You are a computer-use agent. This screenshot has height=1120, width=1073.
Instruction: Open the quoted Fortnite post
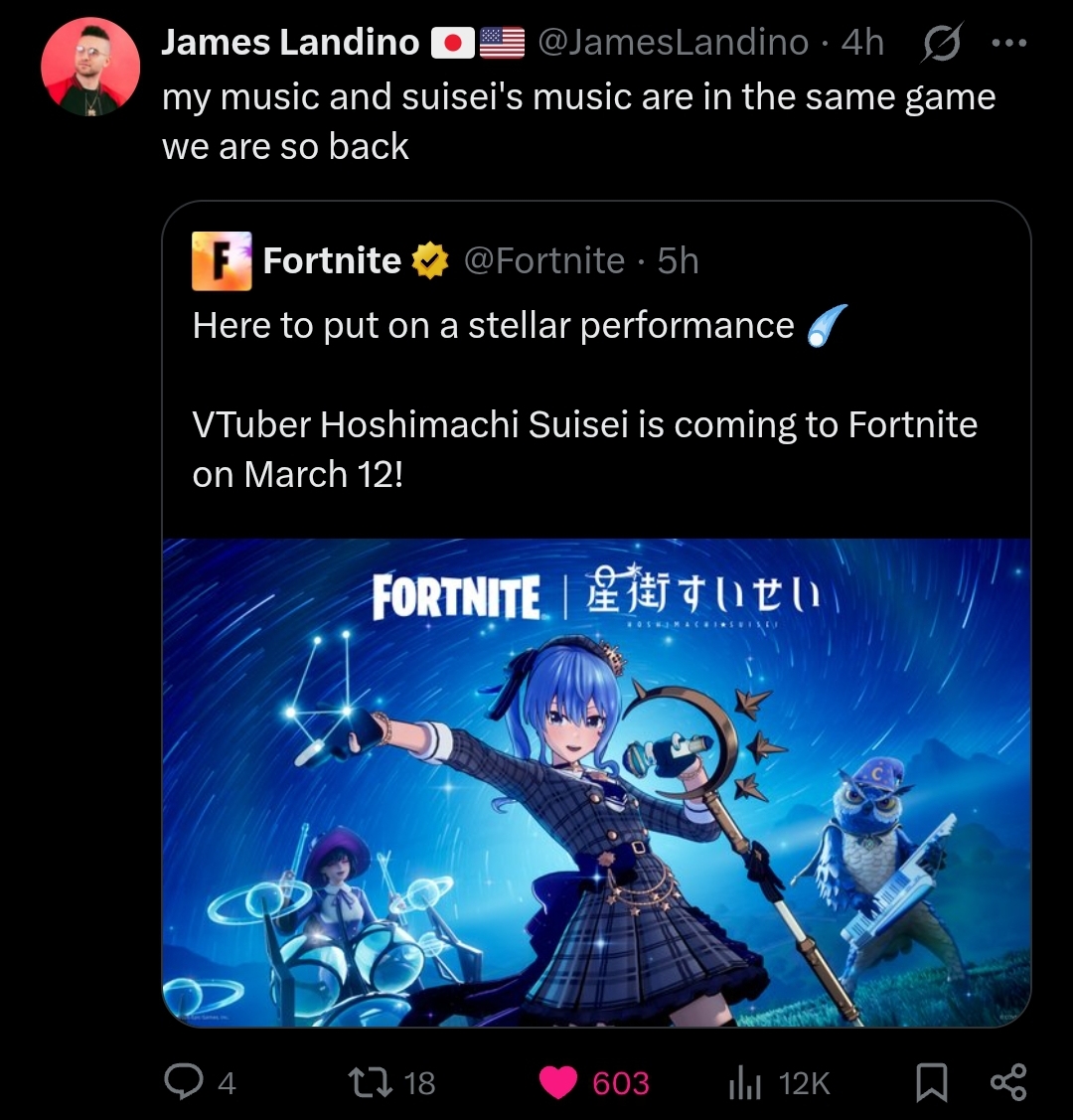click(596, 613)
